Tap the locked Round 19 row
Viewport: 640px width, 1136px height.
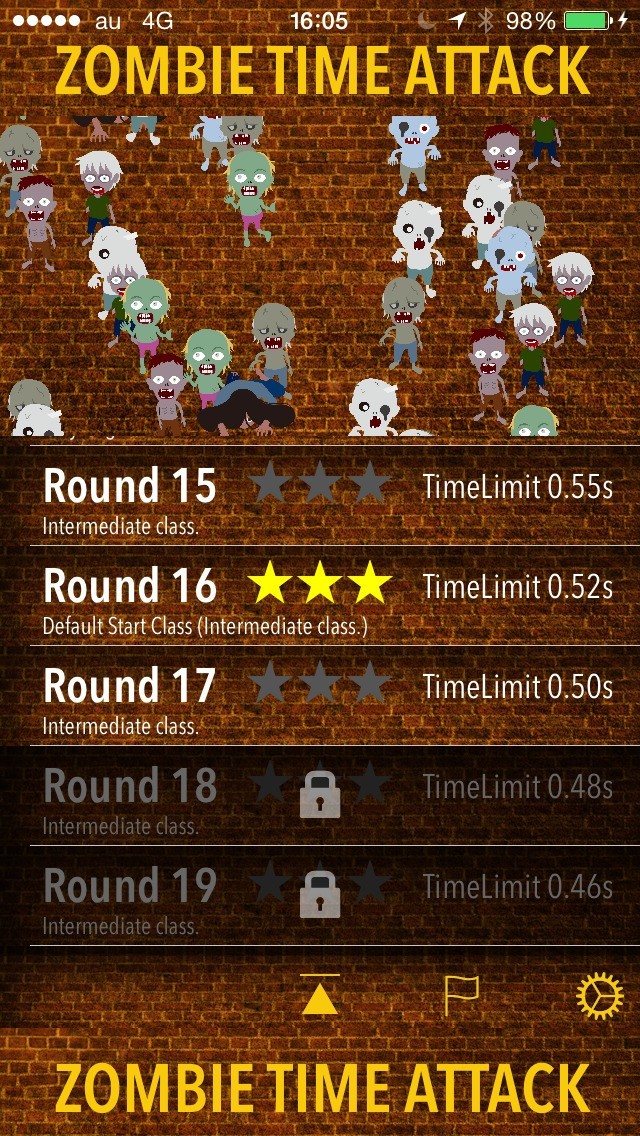(x=320, y=896)
